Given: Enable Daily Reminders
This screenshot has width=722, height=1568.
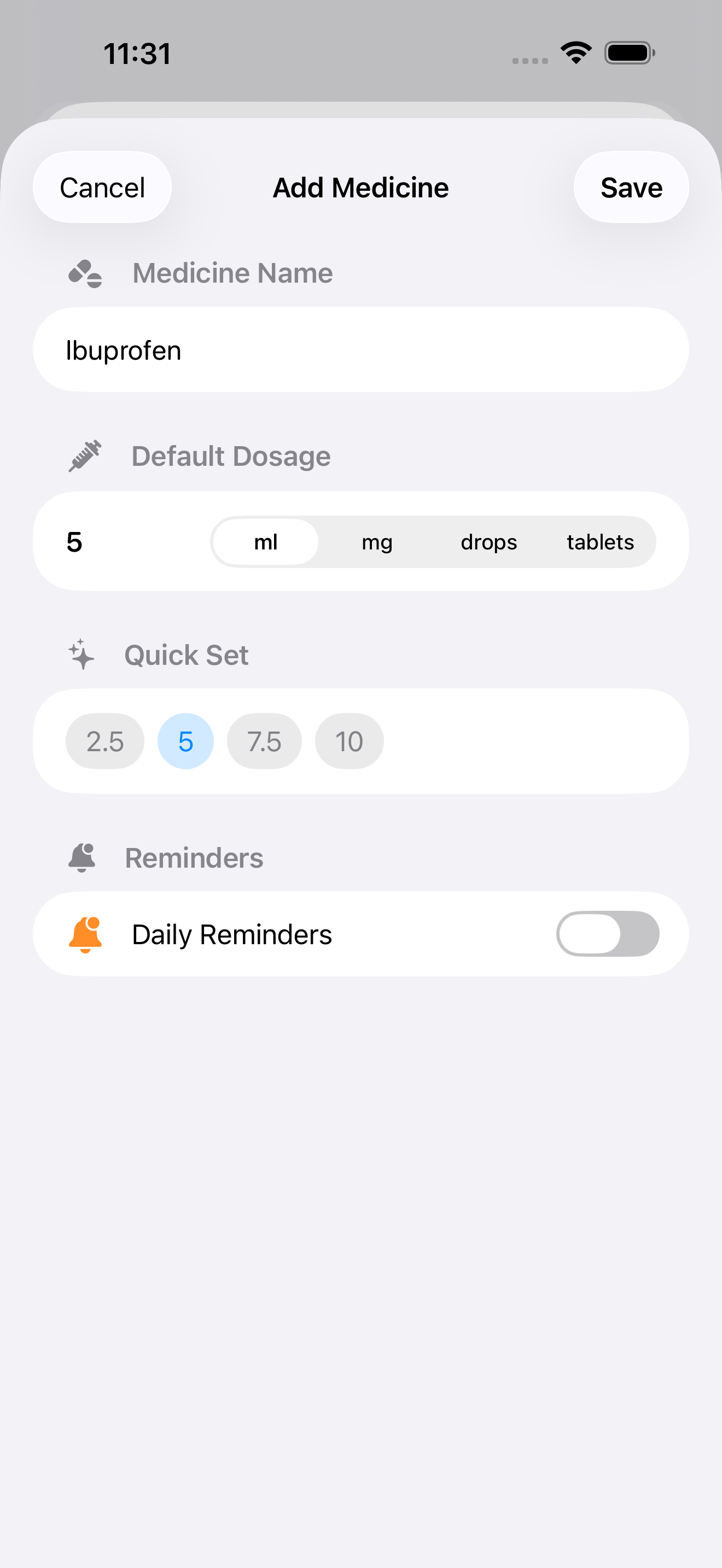Looking at the screenshot, I should 607,934.
